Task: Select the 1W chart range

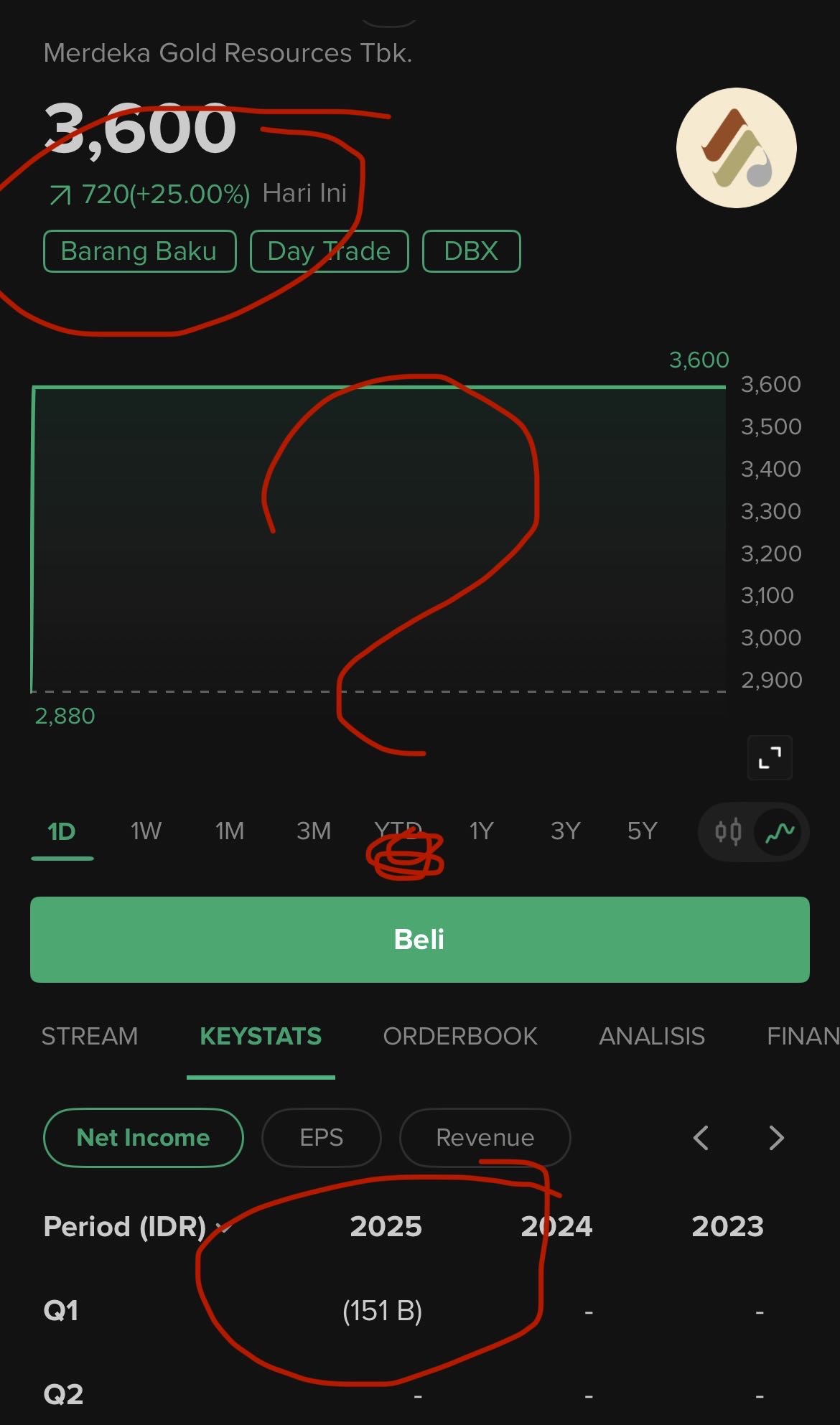Action: coord(146,831)
